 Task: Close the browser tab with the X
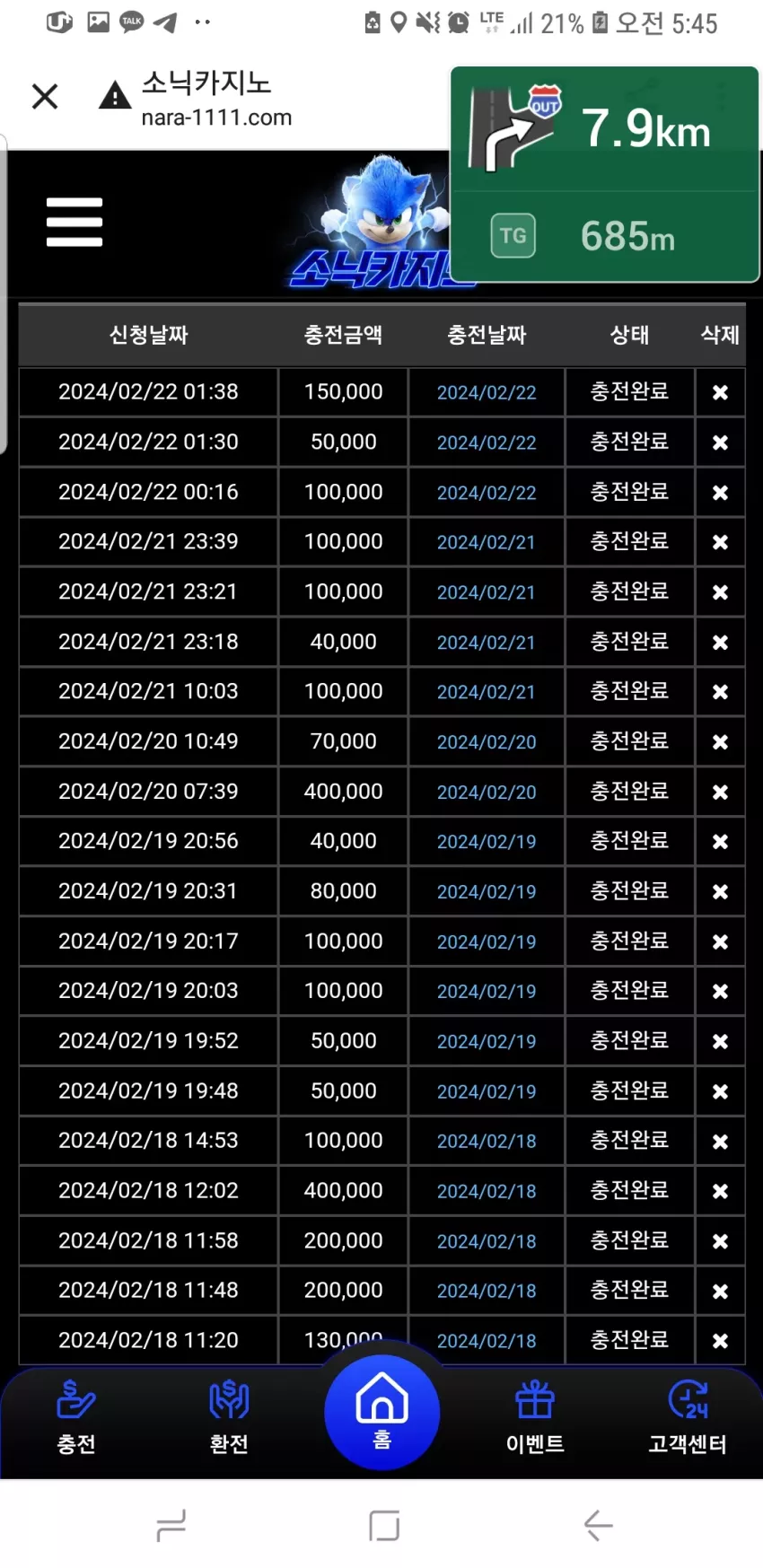(x=45, y=96)
